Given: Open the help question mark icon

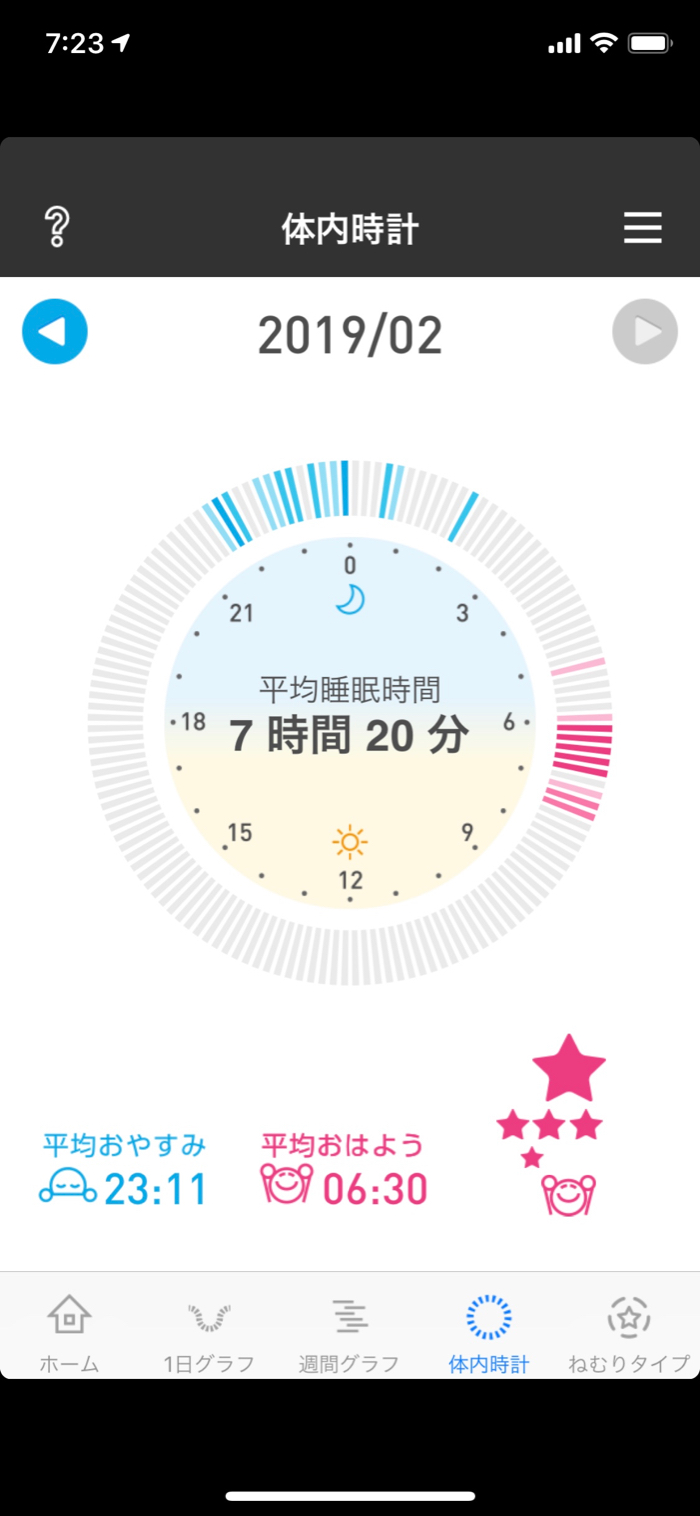Looking at the screenshot, I should [57, 228].
